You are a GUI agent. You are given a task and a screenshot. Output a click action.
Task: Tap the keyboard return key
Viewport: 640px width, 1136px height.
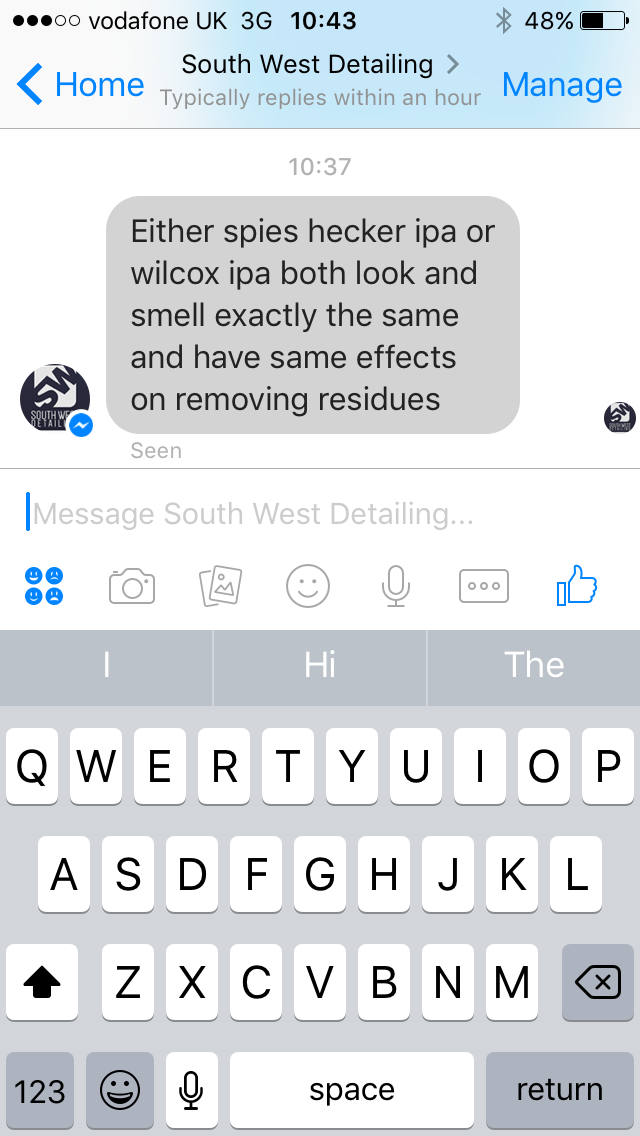pyautogui.click(x=559, y=1090)
